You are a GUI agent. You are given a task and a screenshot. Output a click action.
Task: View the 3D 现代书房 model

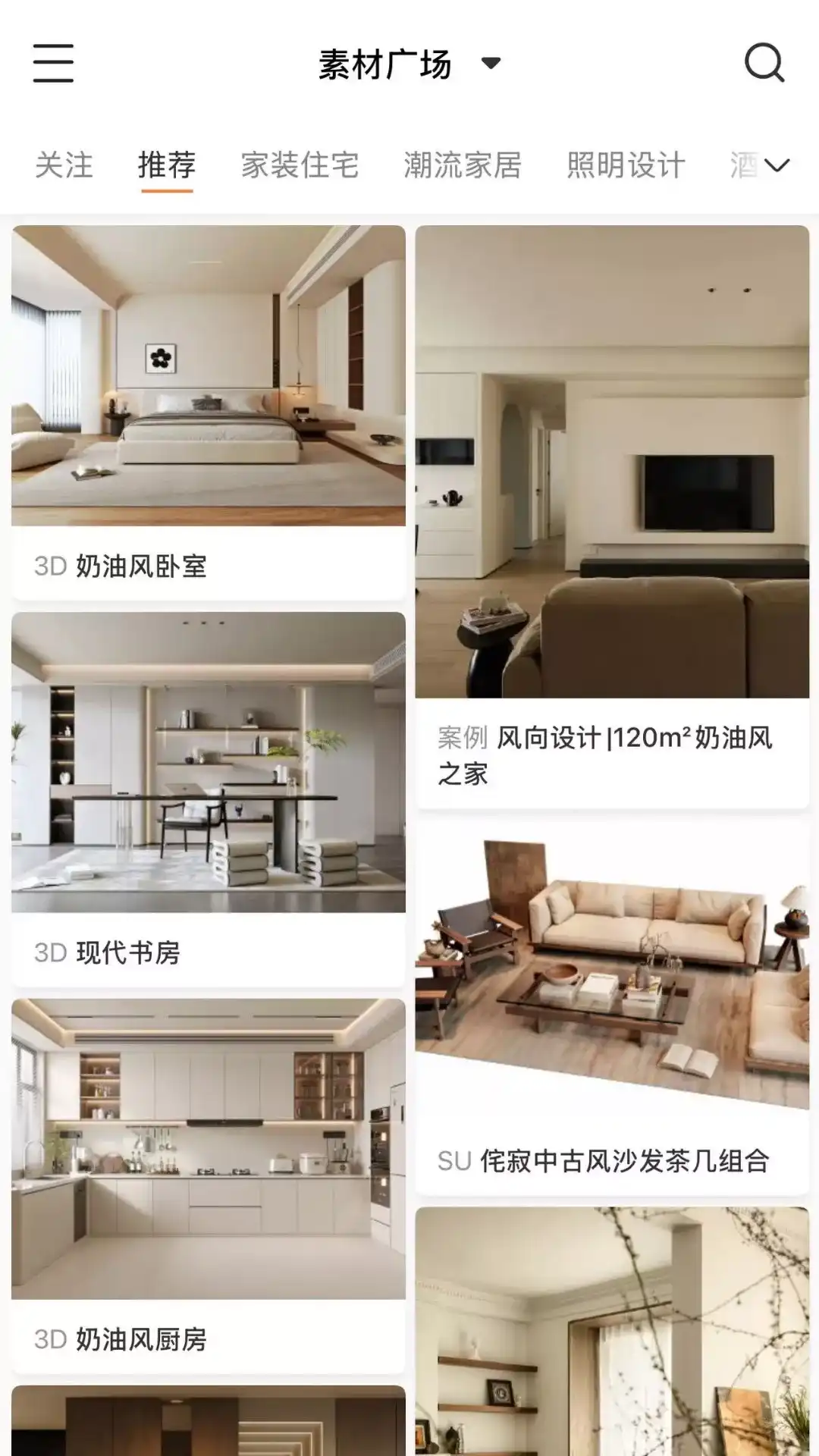point(209,796)
